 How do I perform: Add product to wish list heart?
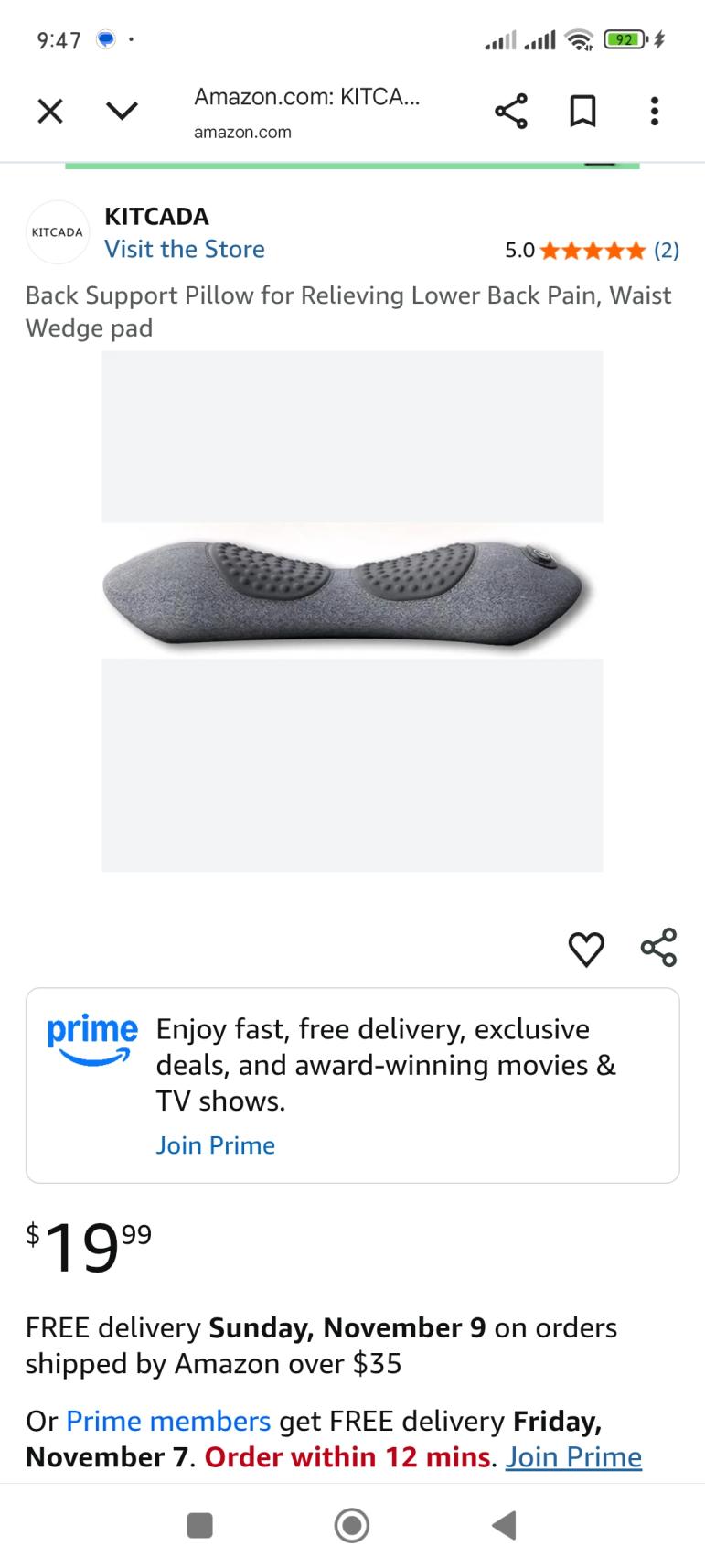click(x=586, y=949)
